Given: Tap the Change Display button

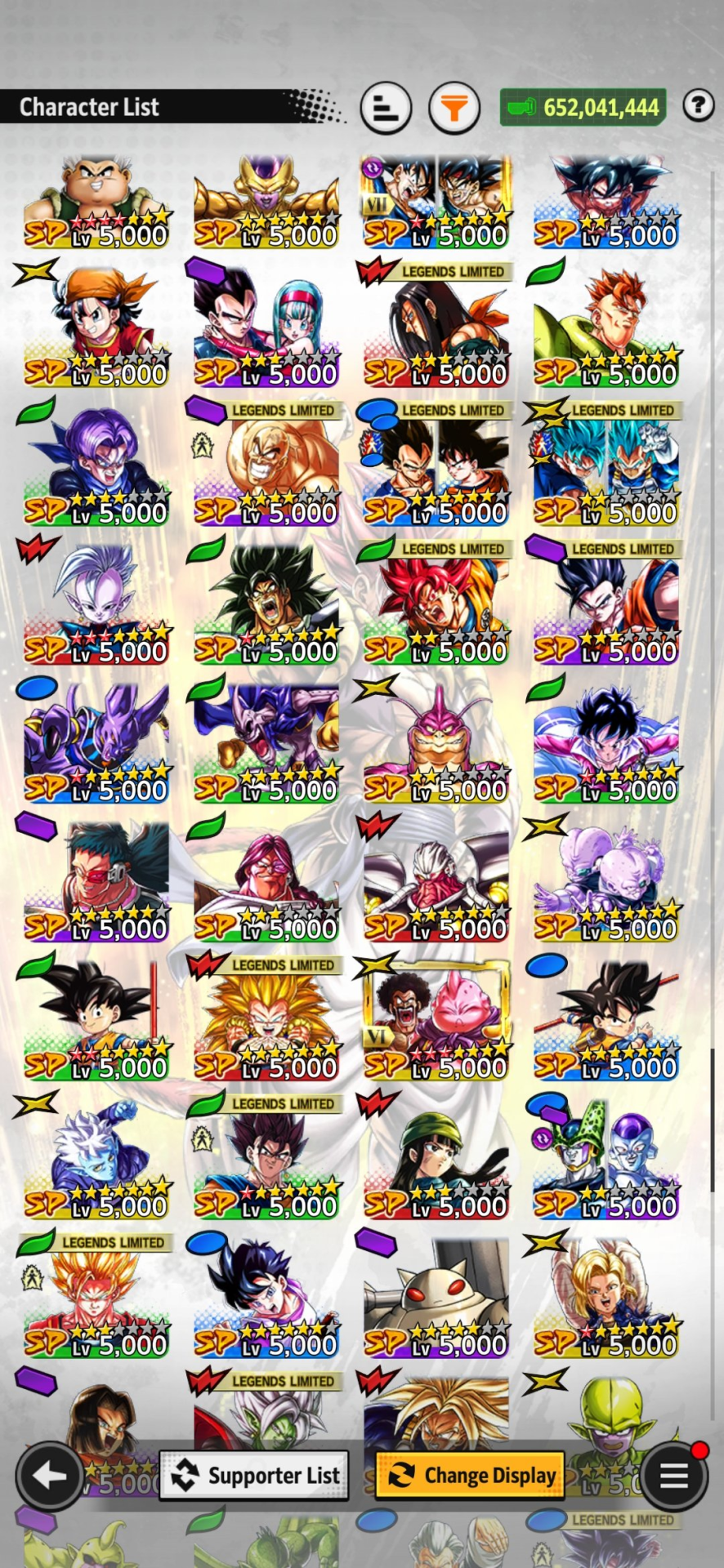Looking at the screenshot, I should pyautogui.click(x=470, y=1475).
